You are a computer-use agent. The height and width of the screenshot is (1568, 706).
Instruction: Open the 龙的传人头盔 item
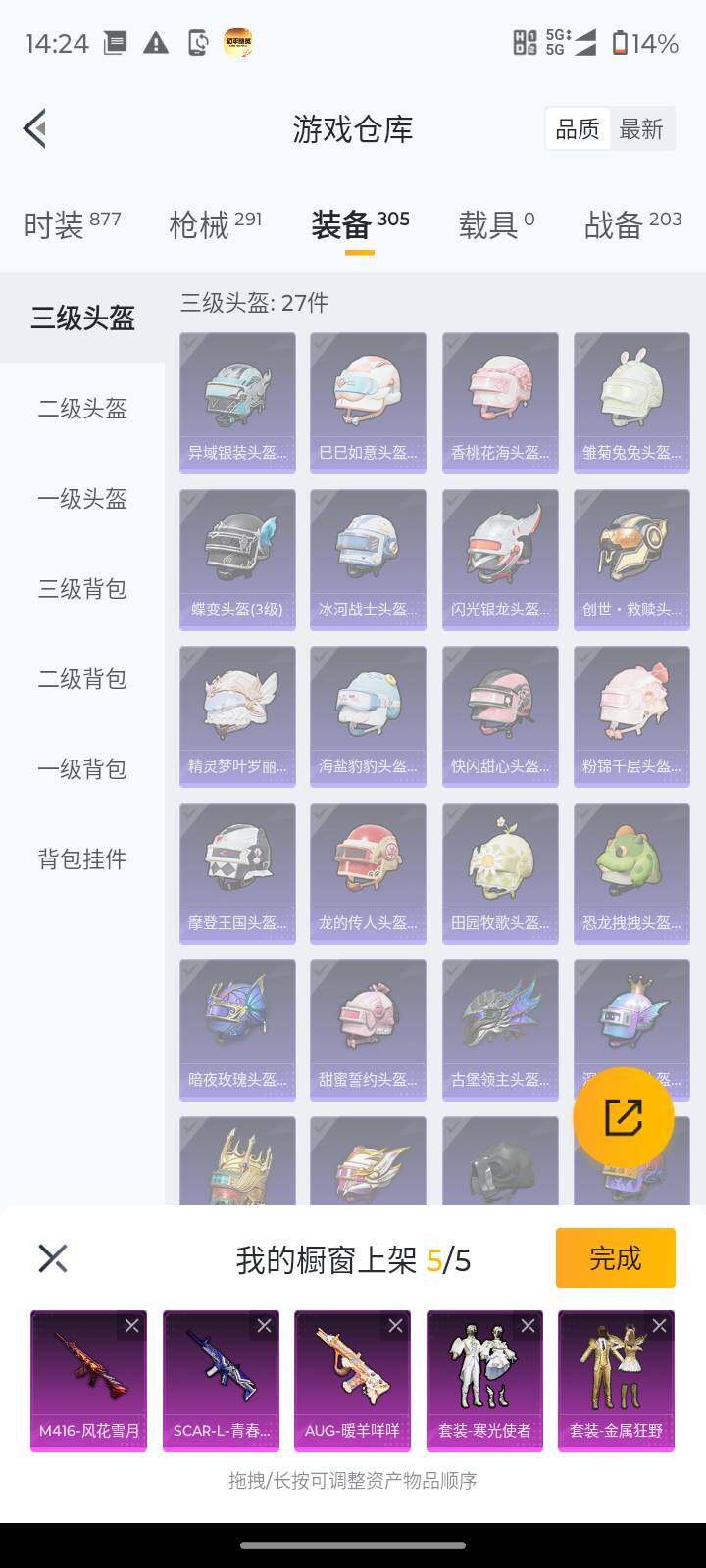click(x=368, y=872)
